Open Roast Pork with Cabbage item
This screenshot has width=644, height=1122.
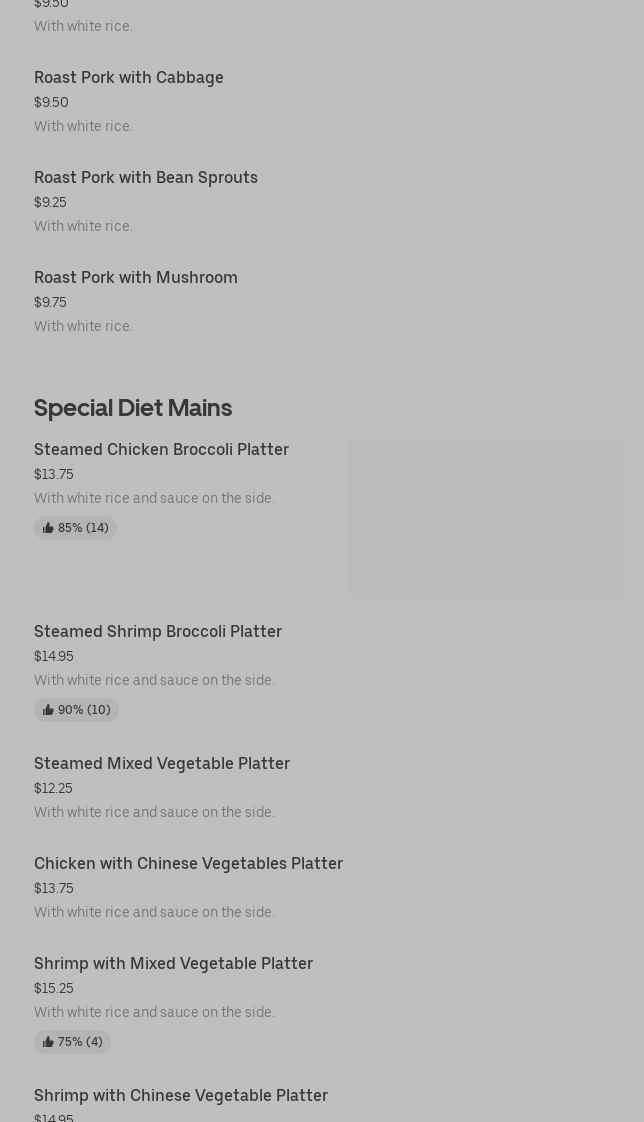click(x=129, y=78)
